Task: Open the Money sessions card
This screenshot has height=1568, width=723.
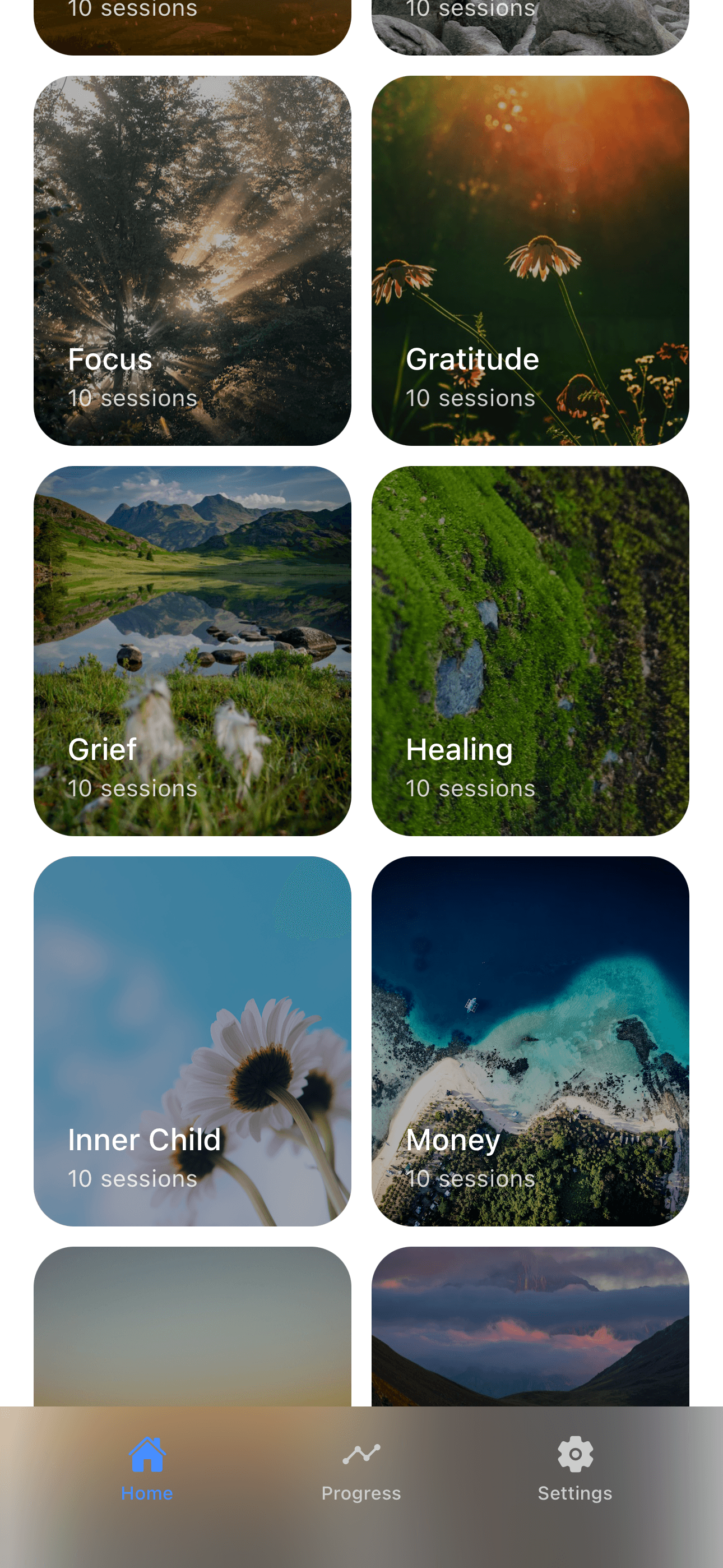Action: point(530,1041)
